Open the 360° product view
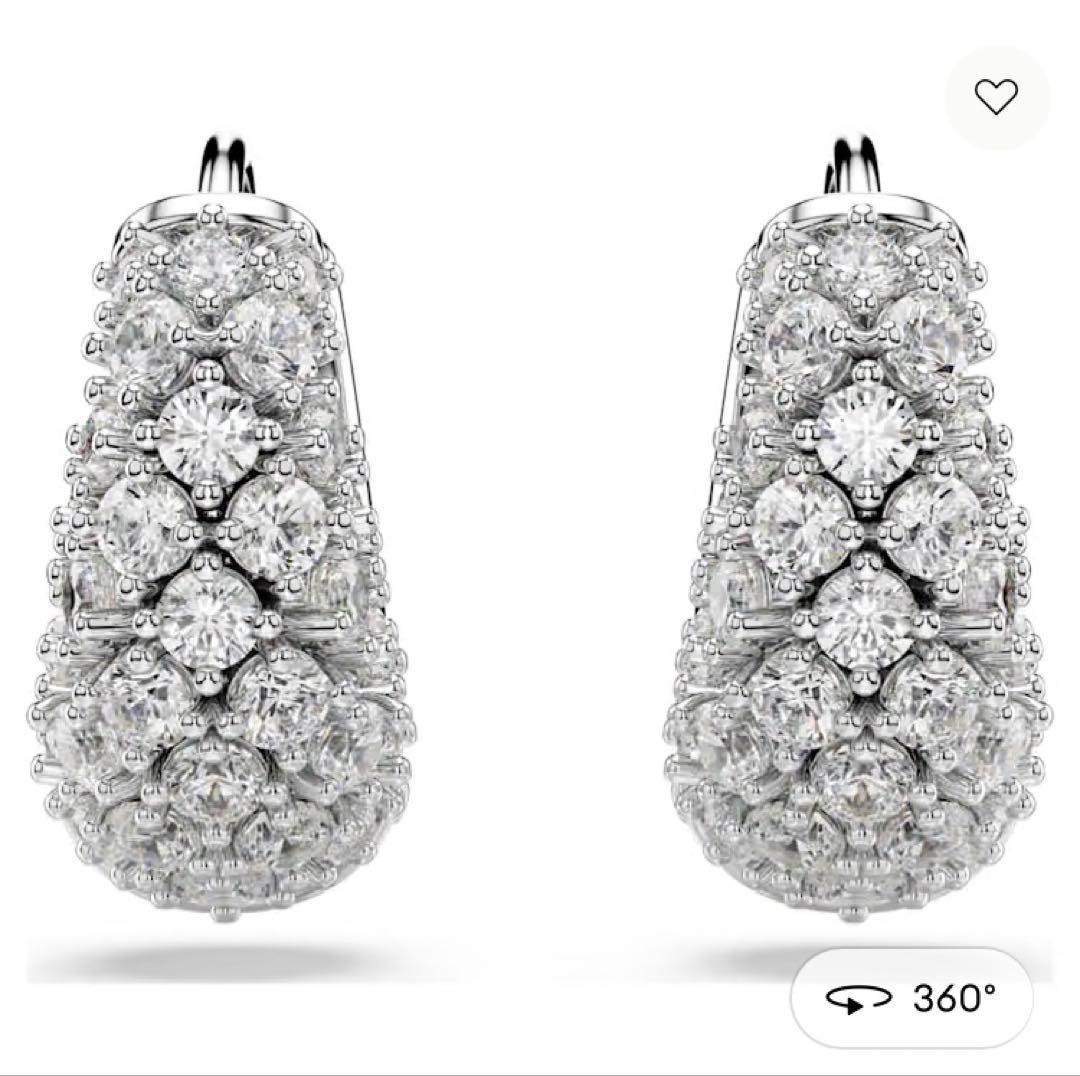The image size is (1080, 1076). coord(911,997)
